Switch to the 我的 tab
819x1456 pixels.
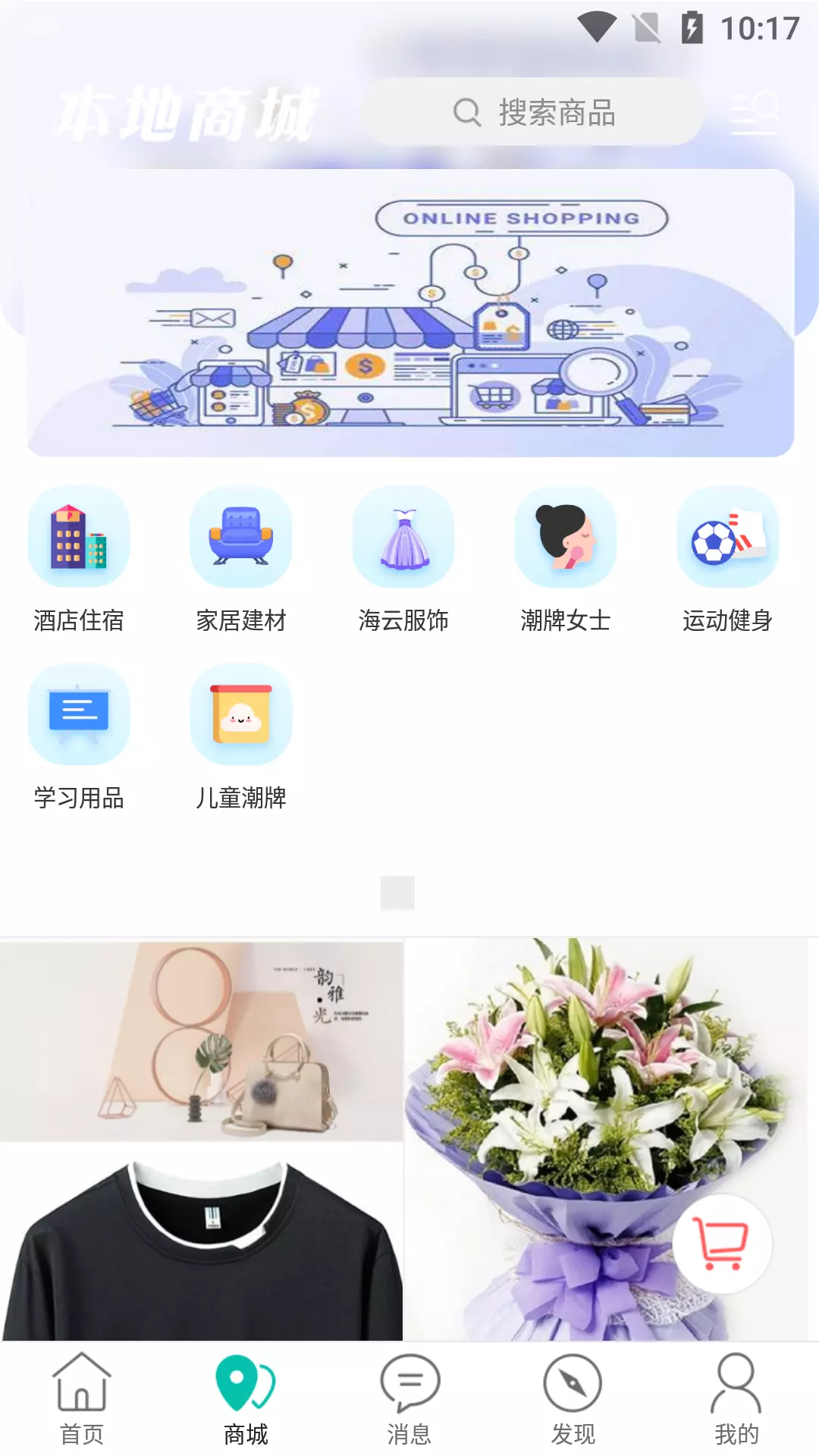click(737, 1399)
